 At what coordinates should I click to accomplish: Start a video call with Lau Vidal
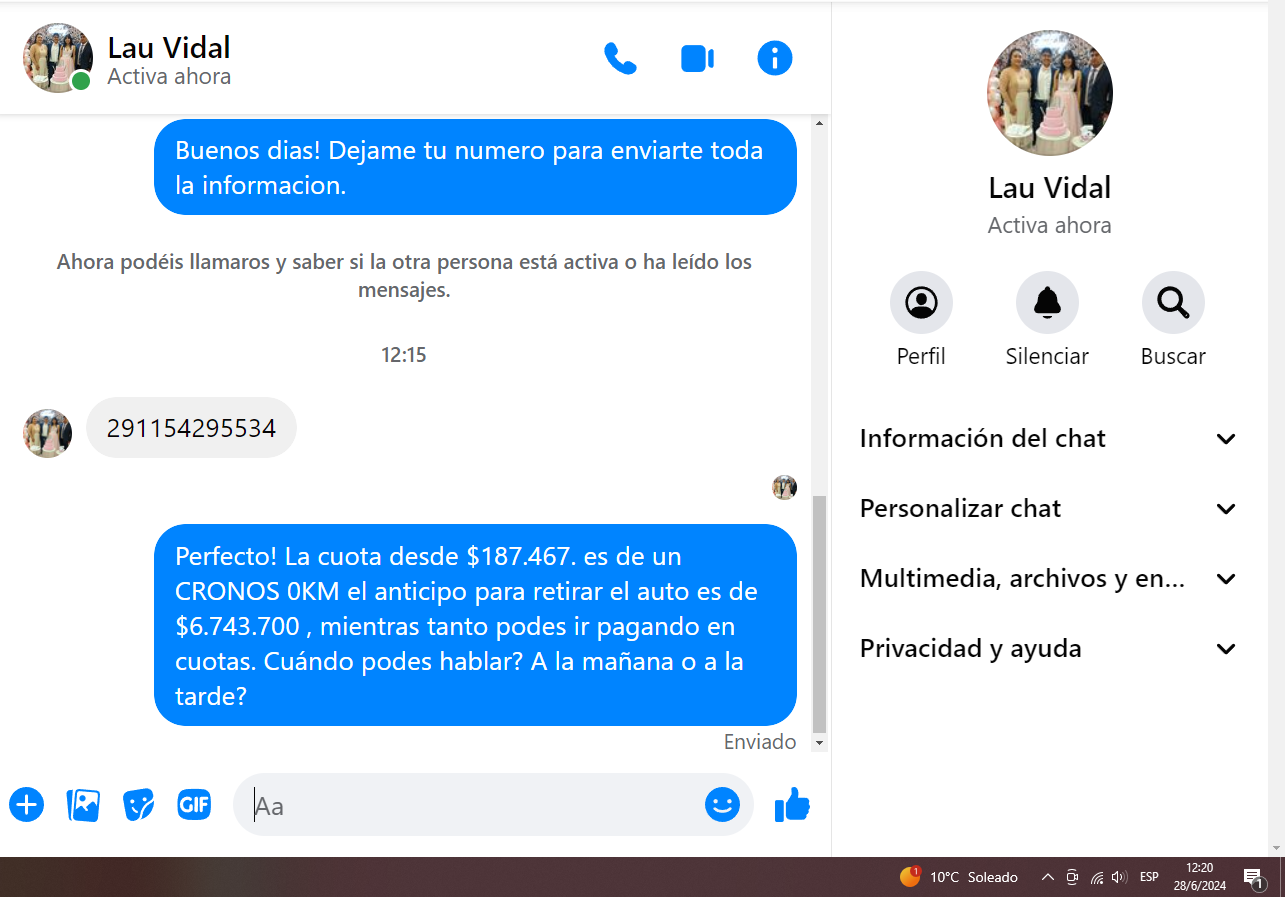(697, 59)
